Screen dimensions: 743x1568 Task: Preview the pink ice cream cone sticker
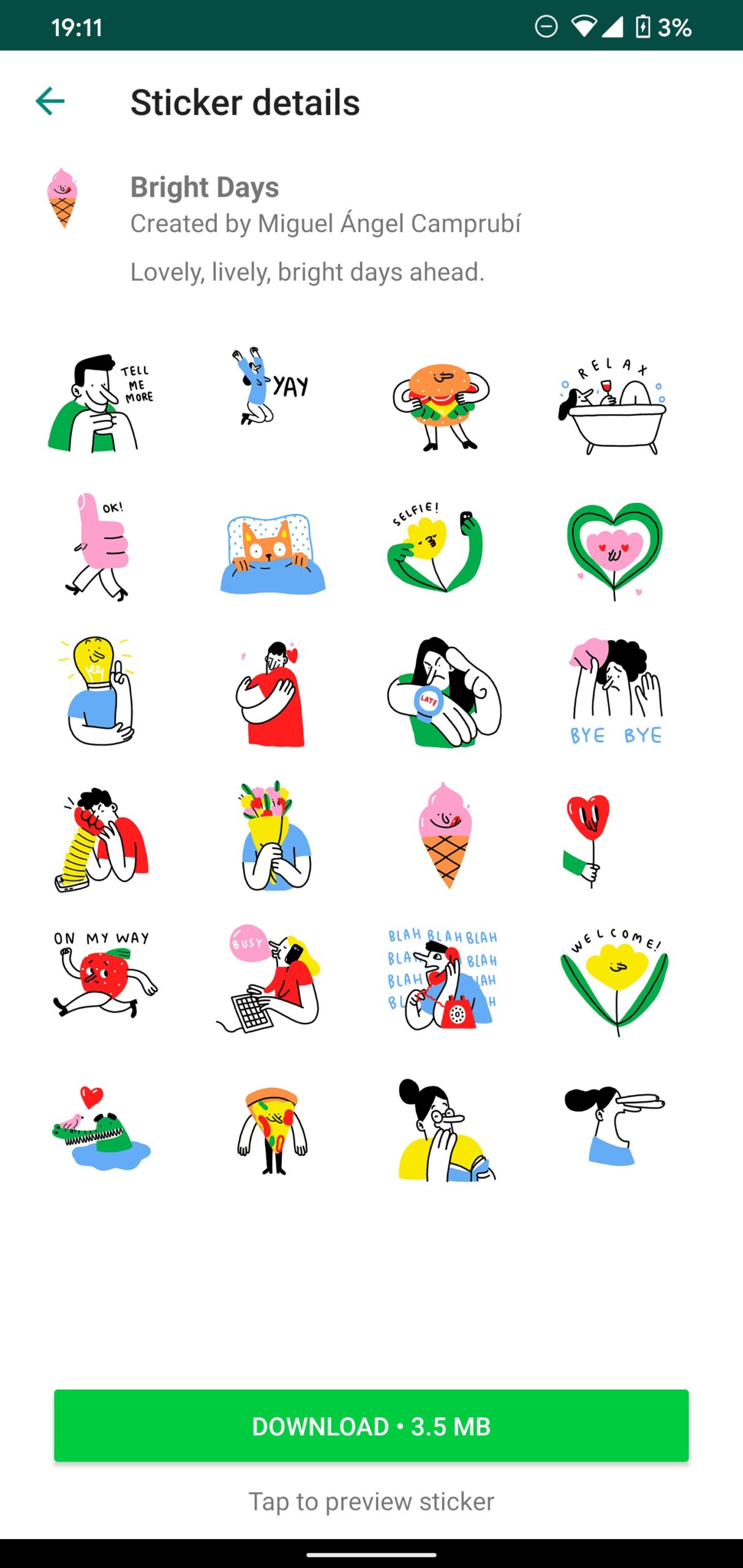445,834
